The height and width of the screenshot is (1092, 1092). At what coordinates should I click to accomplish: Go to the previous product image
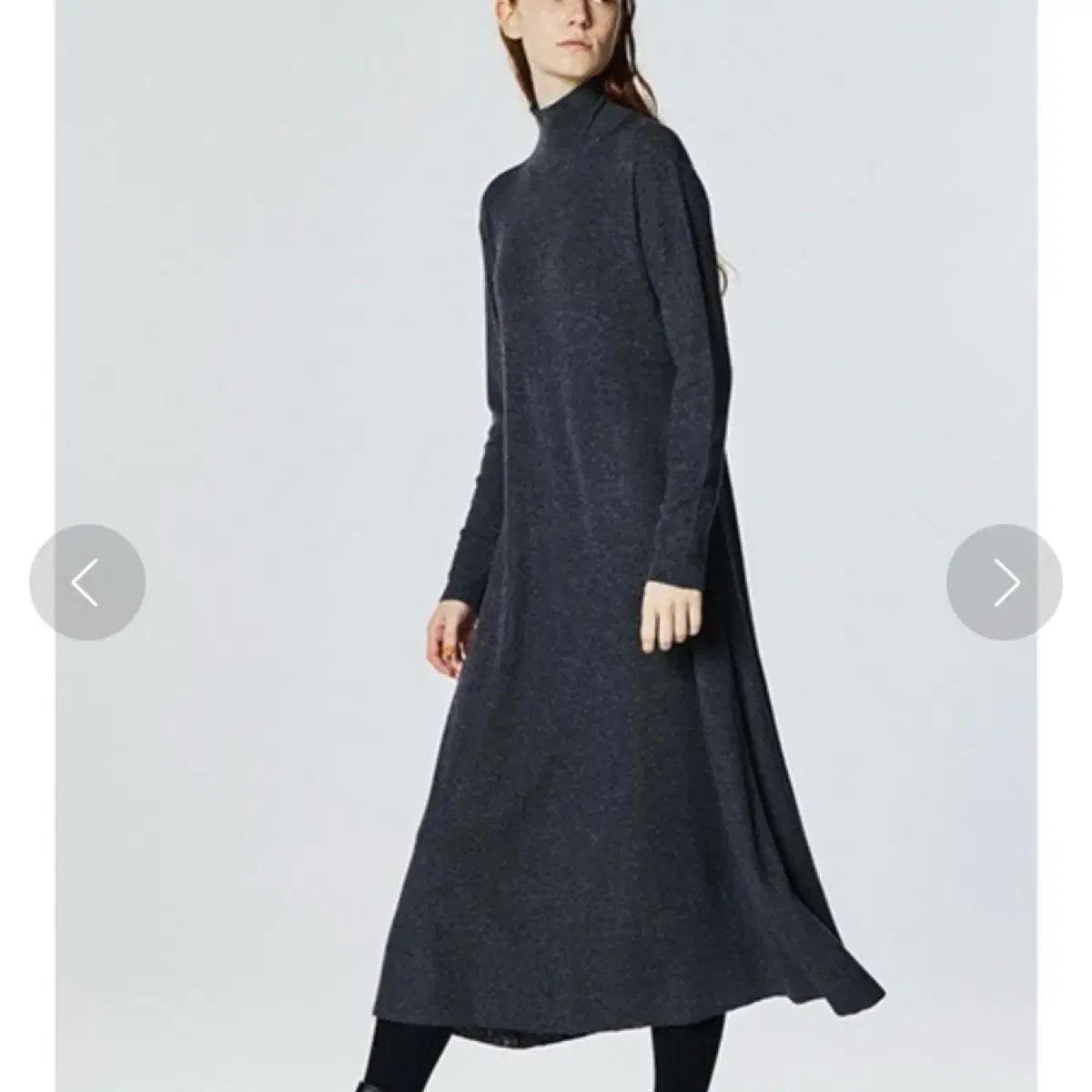(86, 582)
